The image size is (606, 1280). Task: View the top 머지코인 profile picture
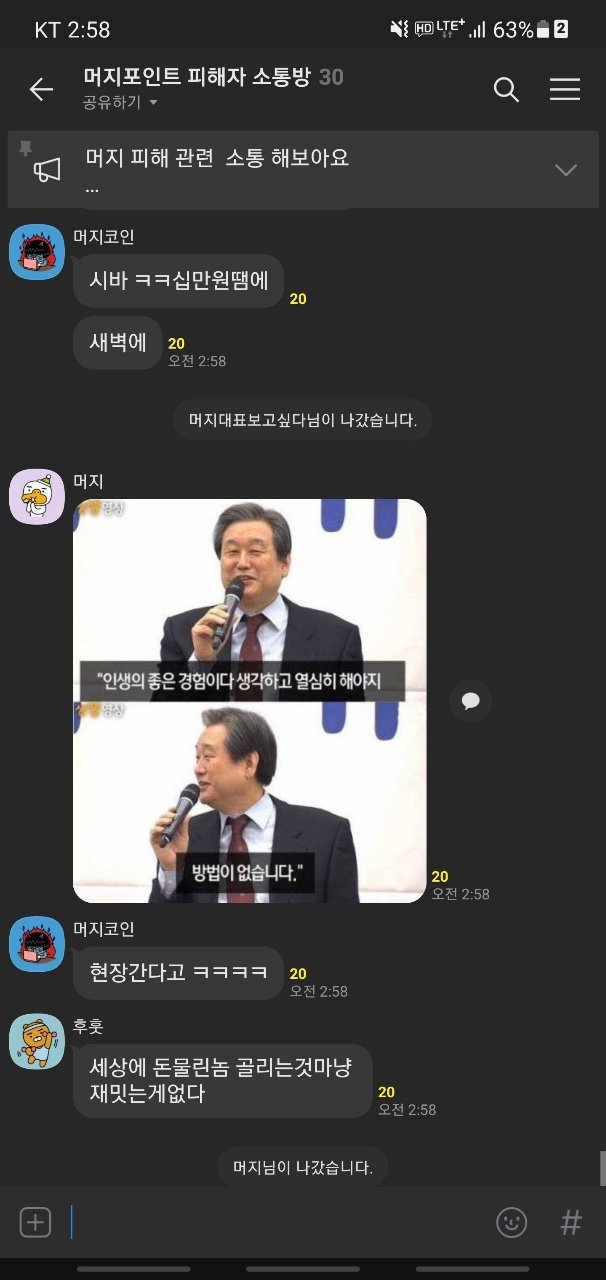(37, 252)
